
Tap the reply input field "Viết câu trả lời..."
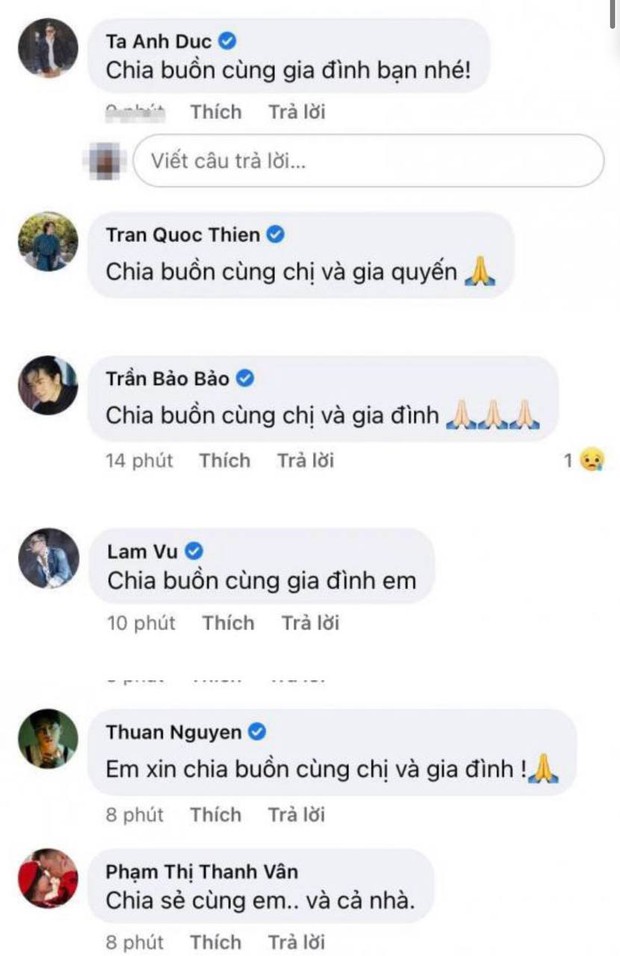click(368, 160)
